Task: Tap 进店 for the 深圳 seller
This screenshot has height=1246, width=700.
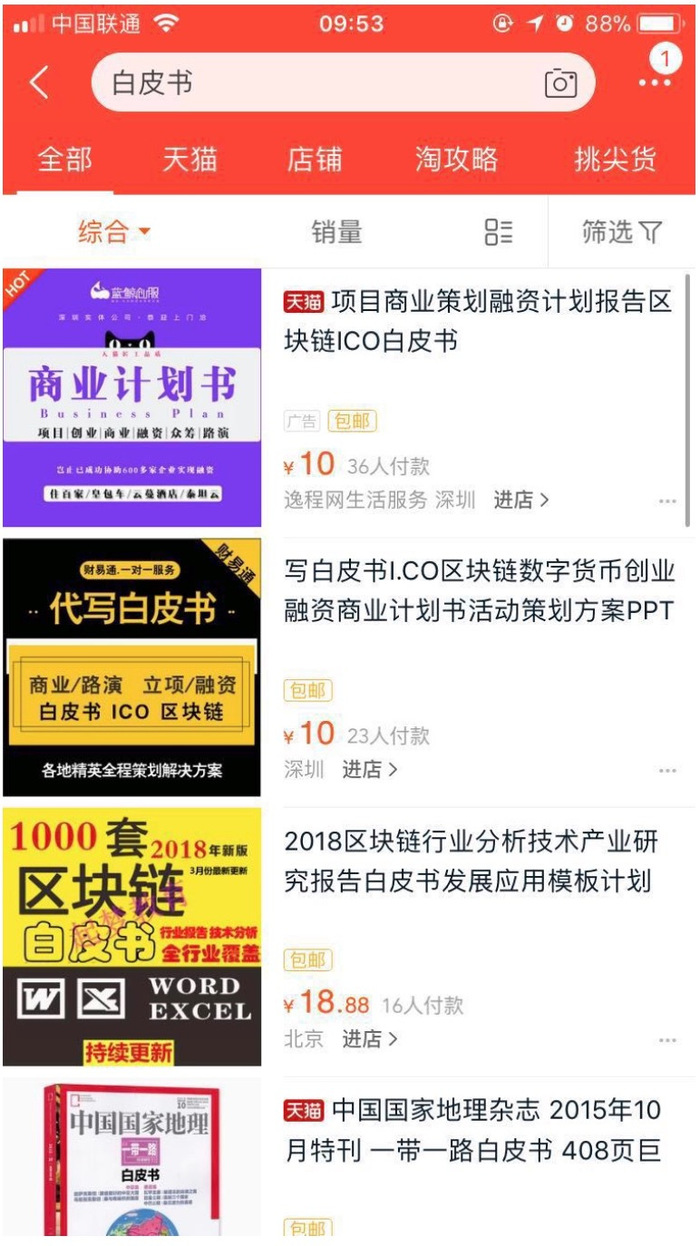Action: pyautogui.click(x=370, y=769)
